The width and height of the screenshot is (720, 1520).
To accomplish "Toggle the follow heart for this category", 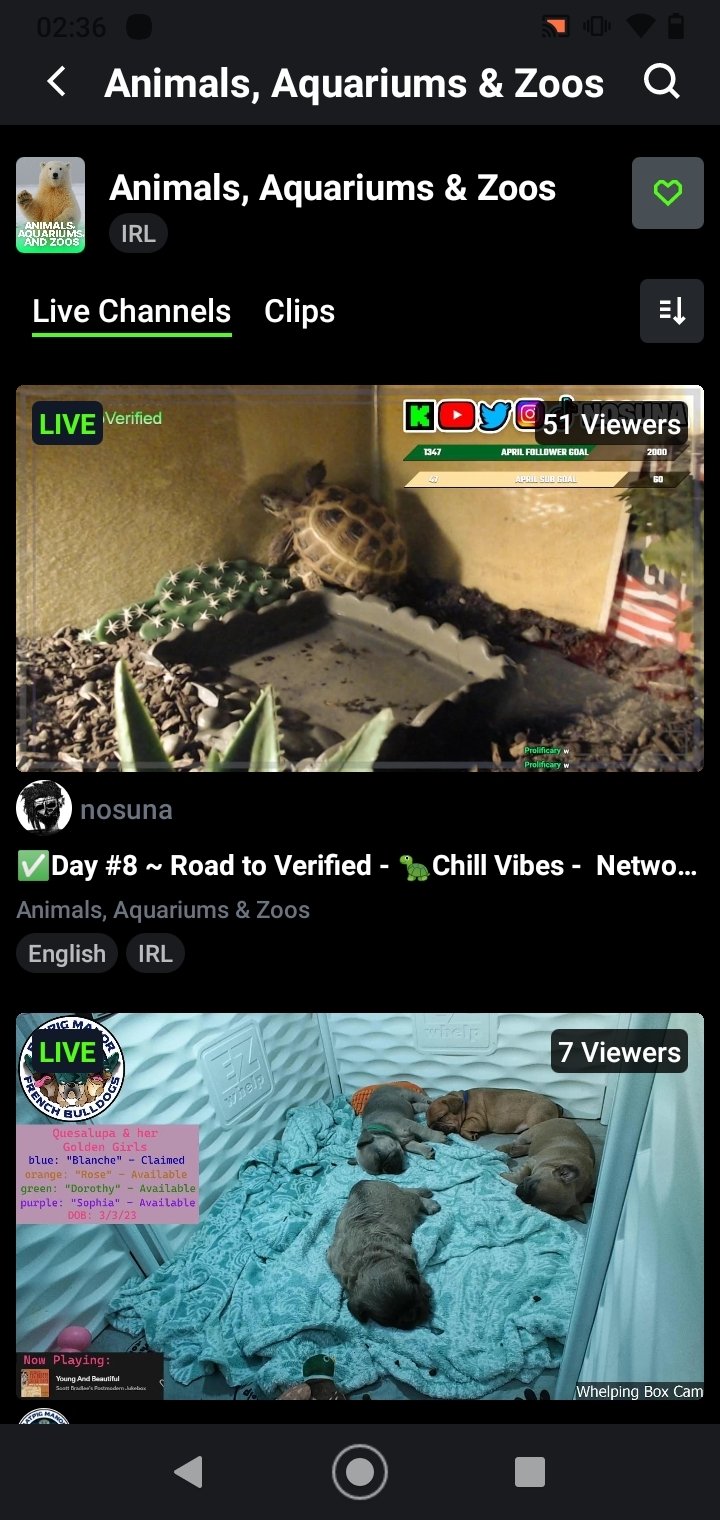I will click(x=667, y=193).
